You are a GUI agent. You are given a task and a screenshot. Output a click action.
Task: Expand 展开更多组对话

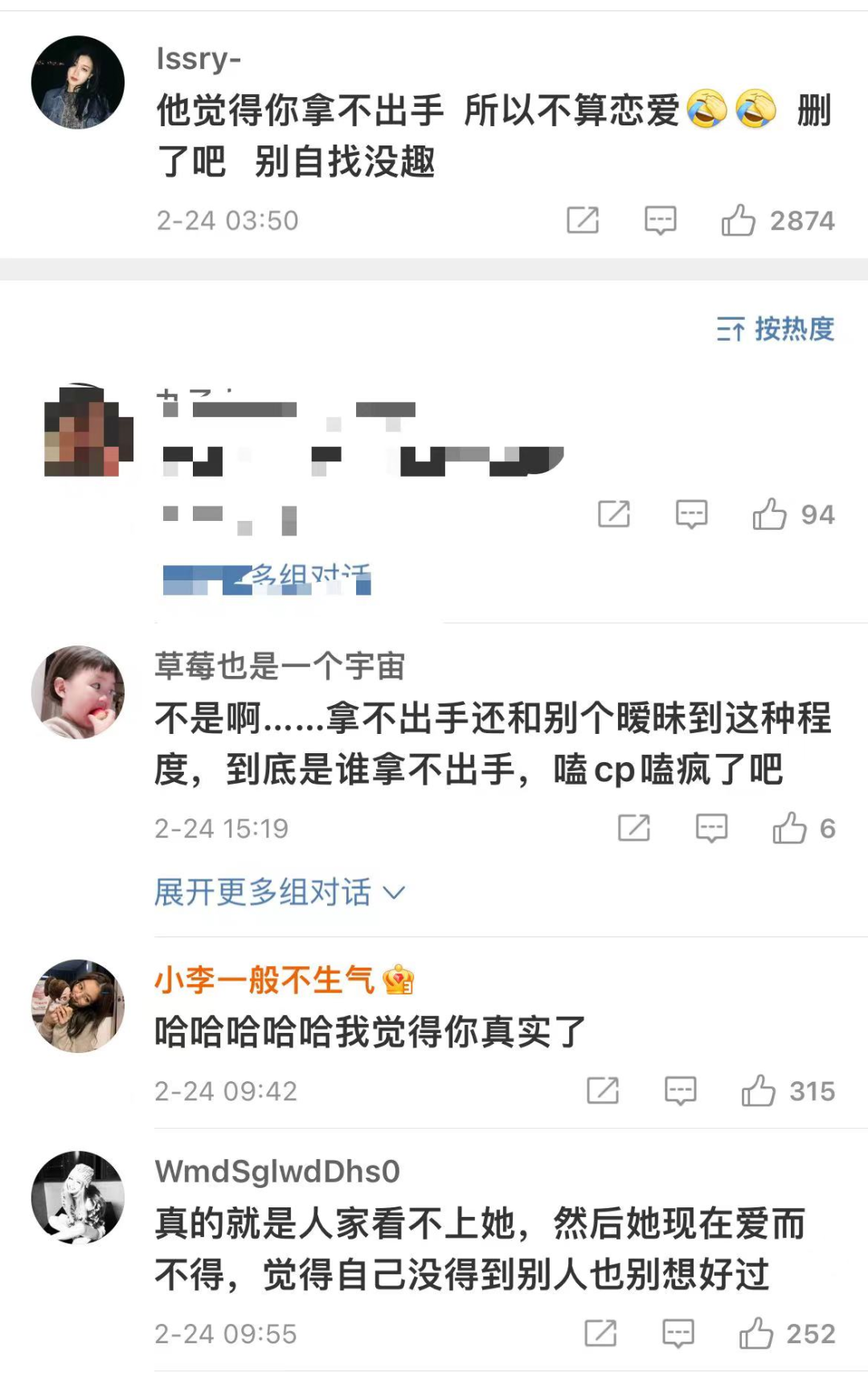(x=279, y=892)
